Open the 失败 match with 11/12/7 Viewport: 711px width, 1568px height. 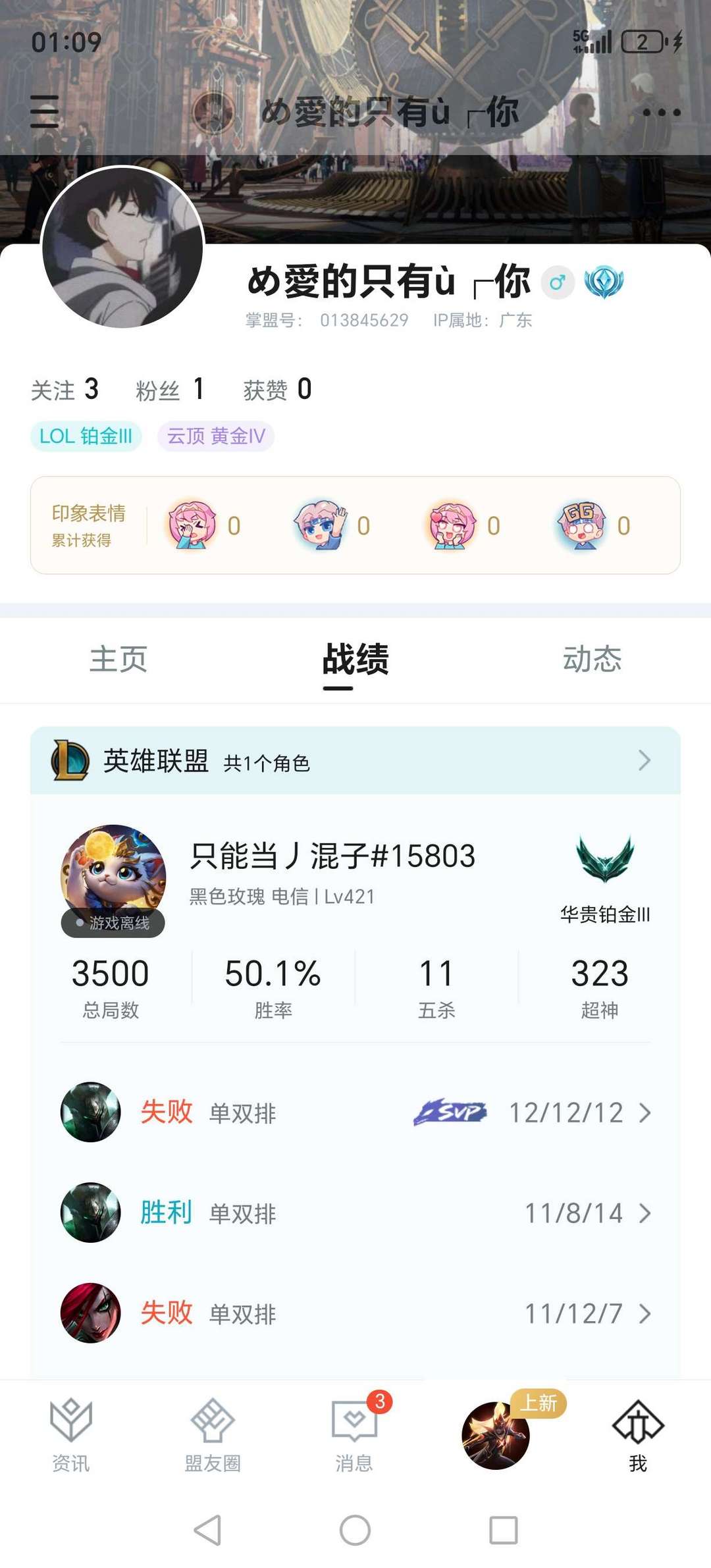click(355, 1313)
